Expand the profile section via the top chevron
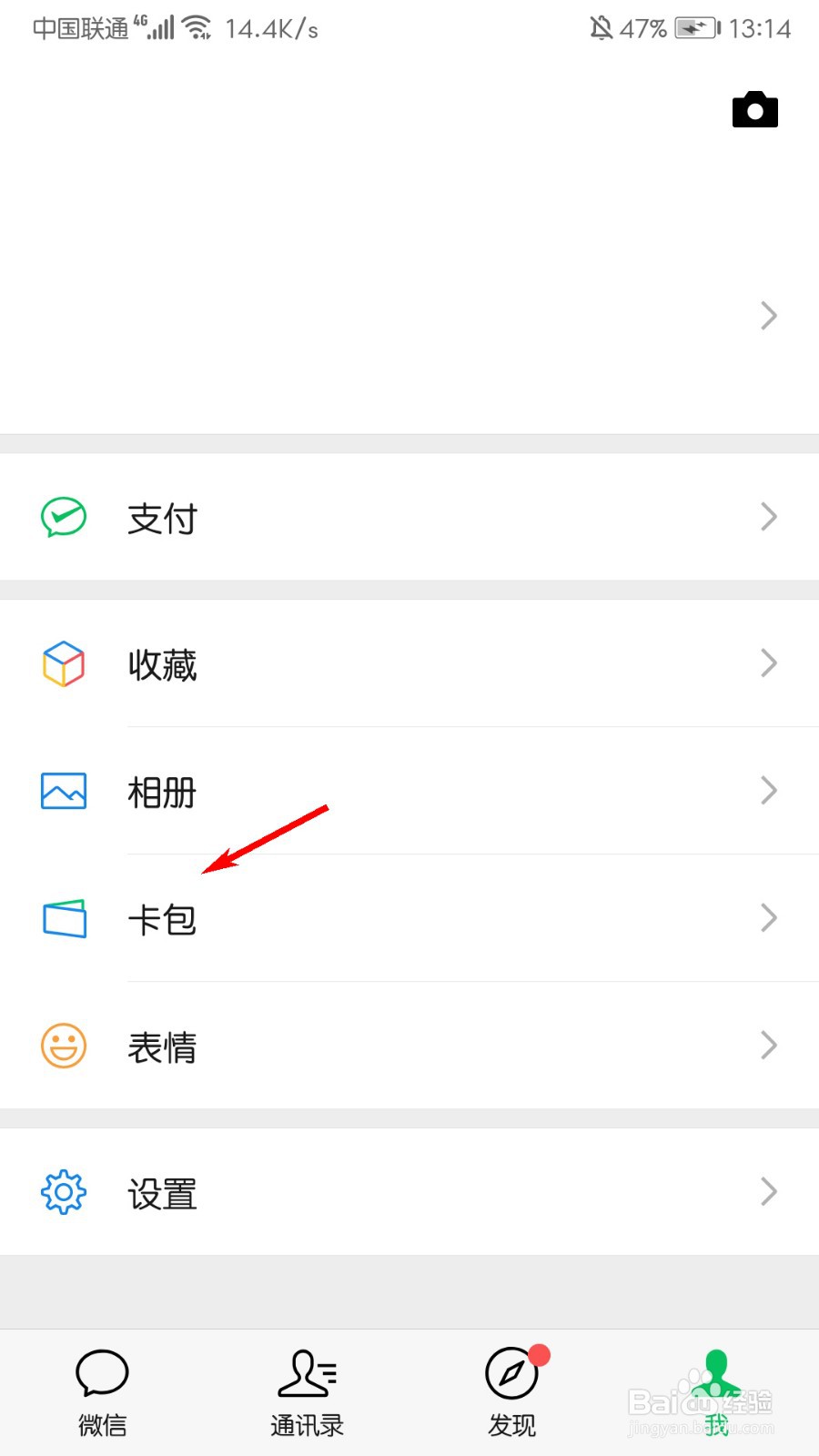Screen dimensions: 819x1456 point(767,316)
